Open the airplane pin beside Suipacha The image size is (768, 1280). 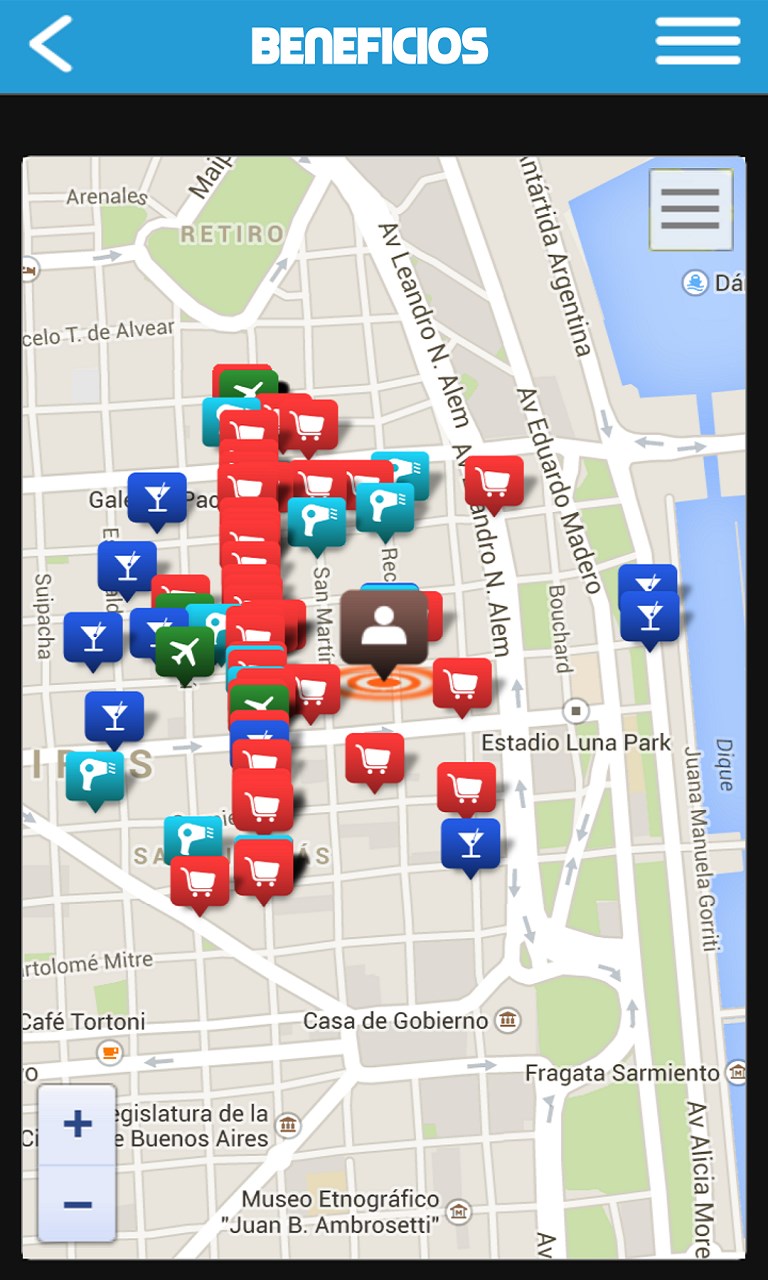coord(185,651)
